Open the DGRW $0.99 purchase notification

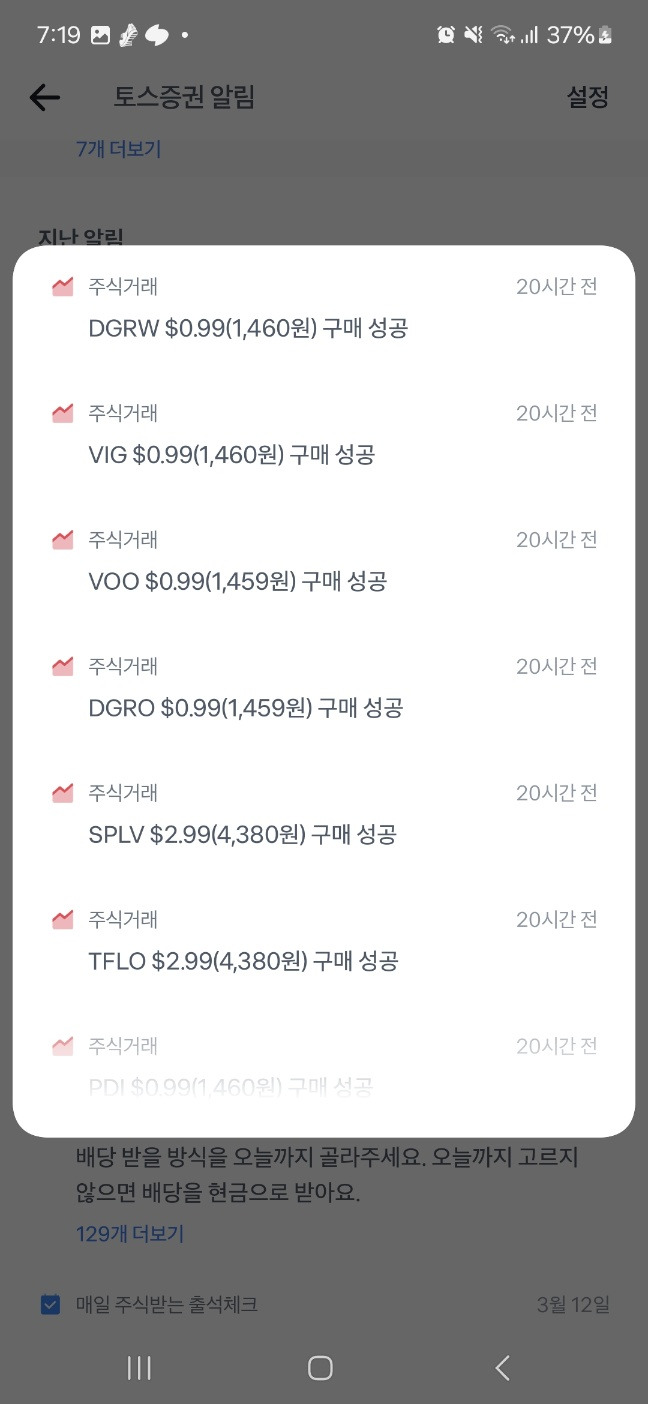coord(324,307)
